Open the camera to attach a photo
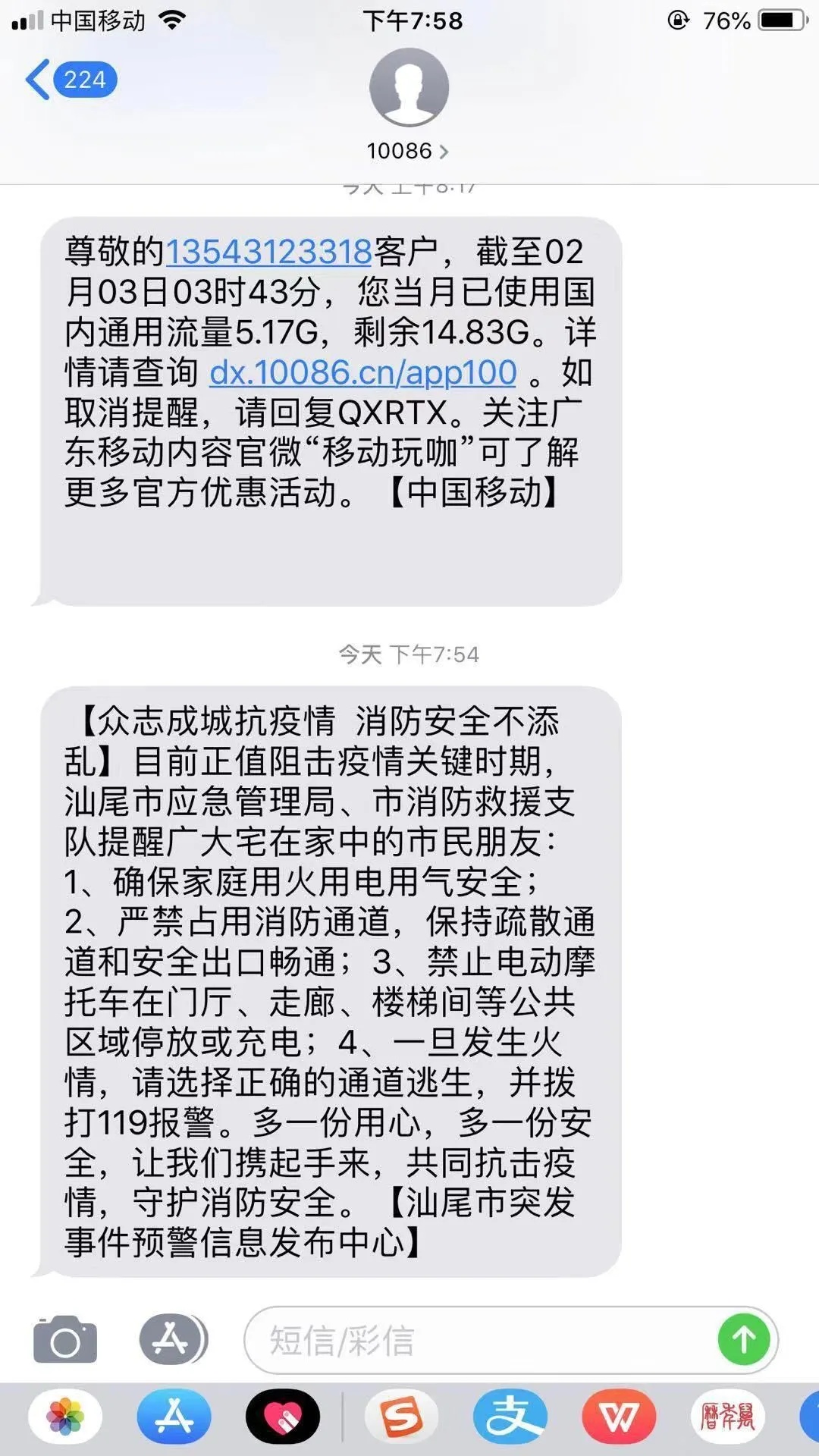 (65, 1340)
